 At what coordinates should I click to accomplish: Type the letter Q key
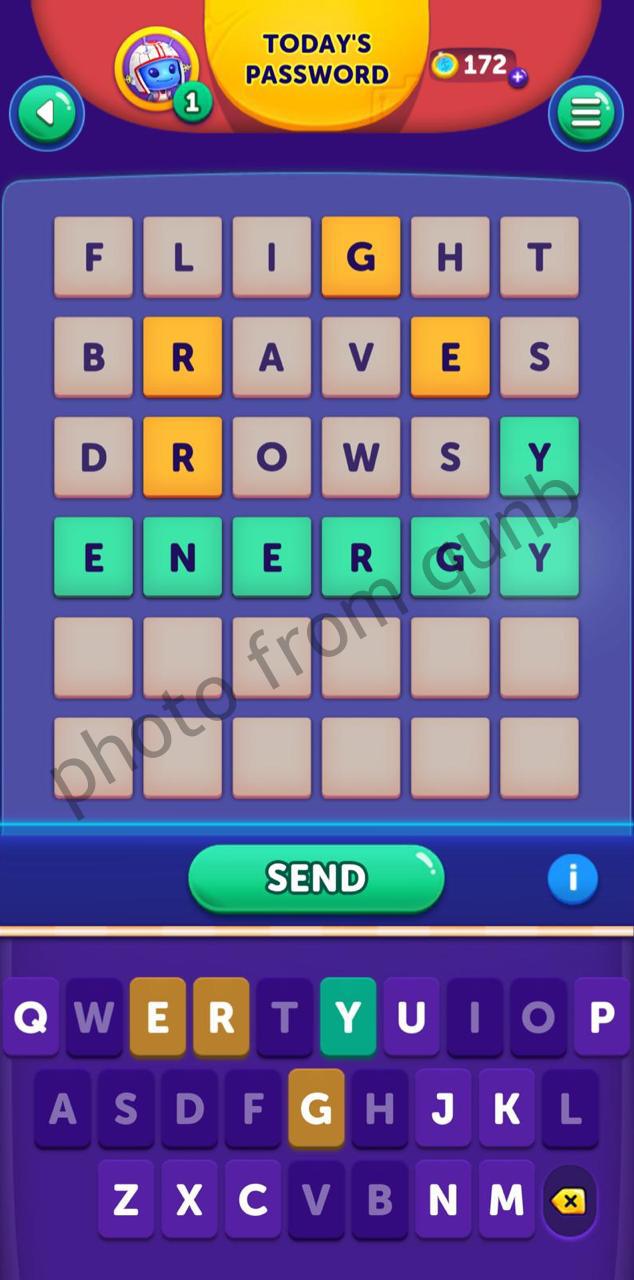point(31,1017)
